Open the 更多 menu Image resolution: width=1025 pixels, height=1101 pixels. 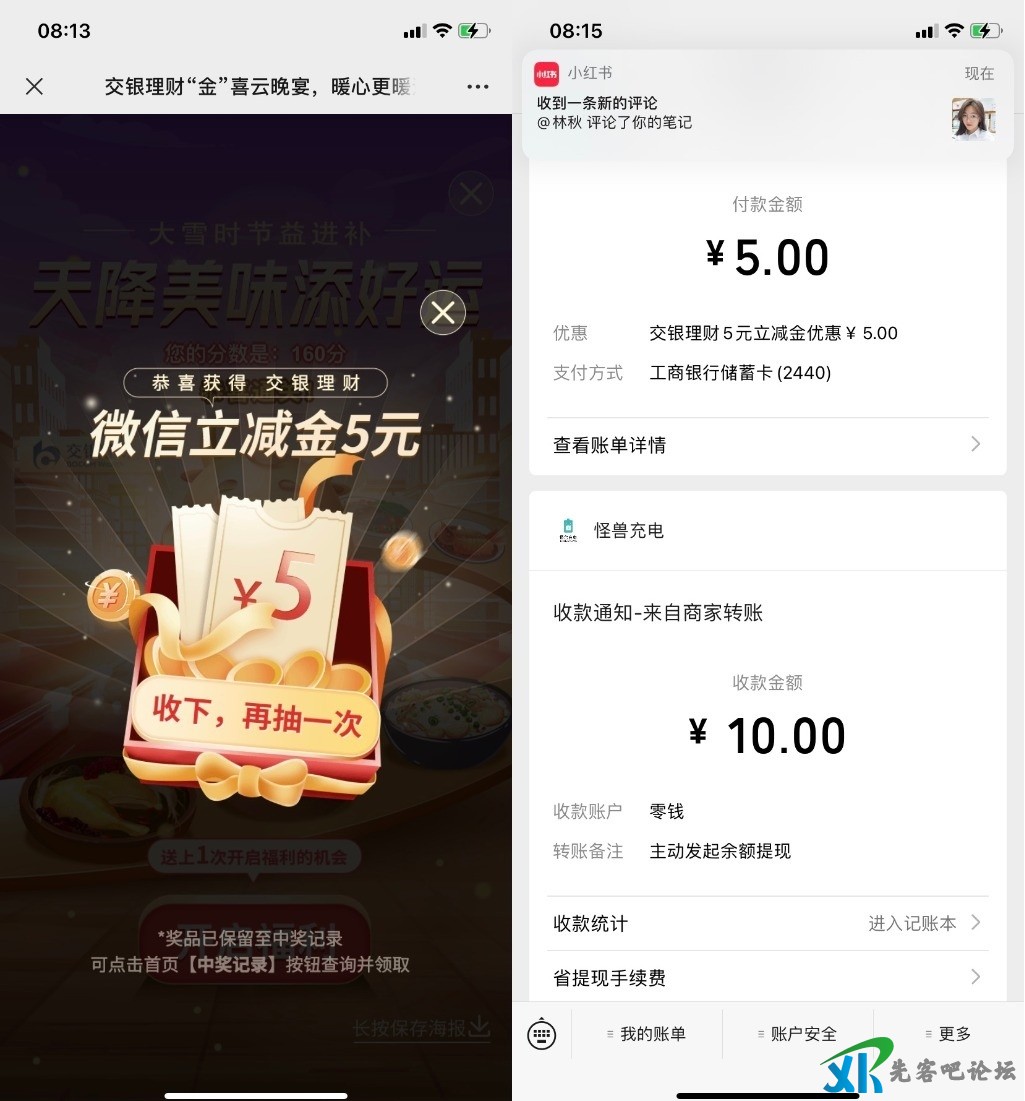coord(949,1034)
